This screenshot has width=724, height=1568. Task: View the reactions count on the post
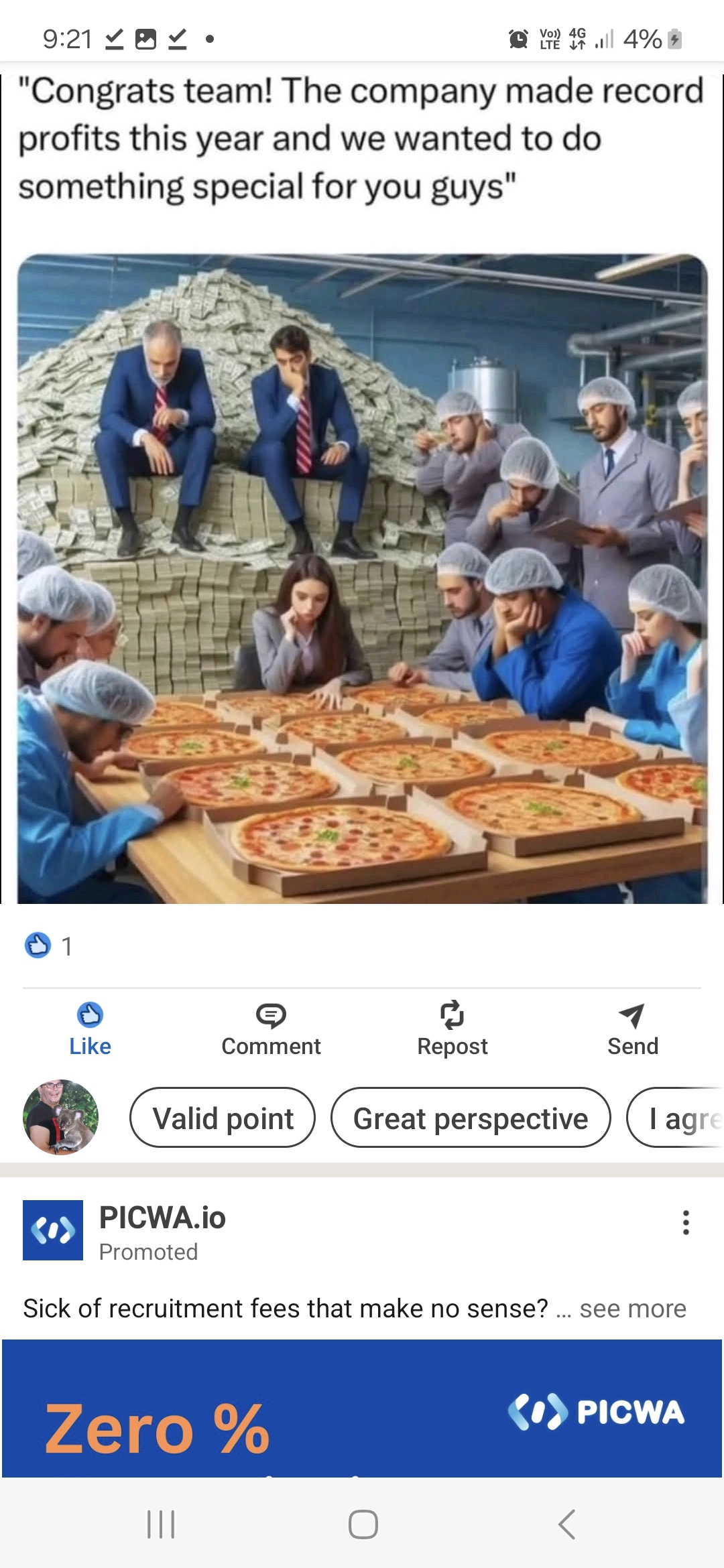tap(48, 945)
